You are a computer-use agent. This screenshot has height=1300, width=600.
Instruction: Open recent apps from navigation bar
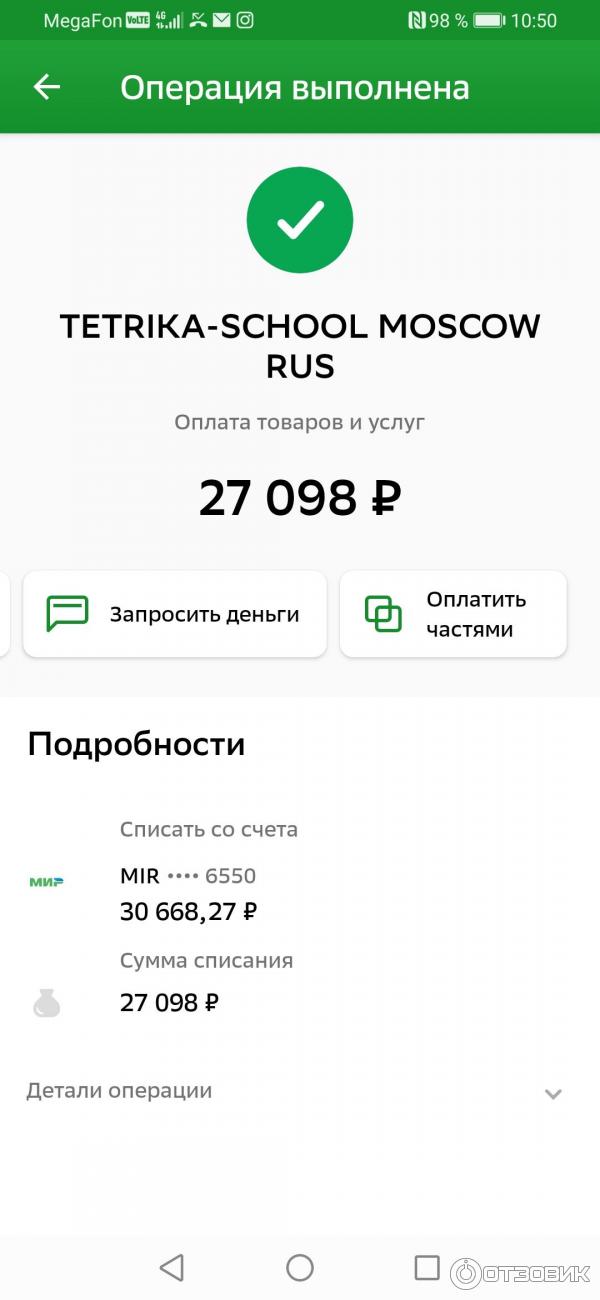427,1268
